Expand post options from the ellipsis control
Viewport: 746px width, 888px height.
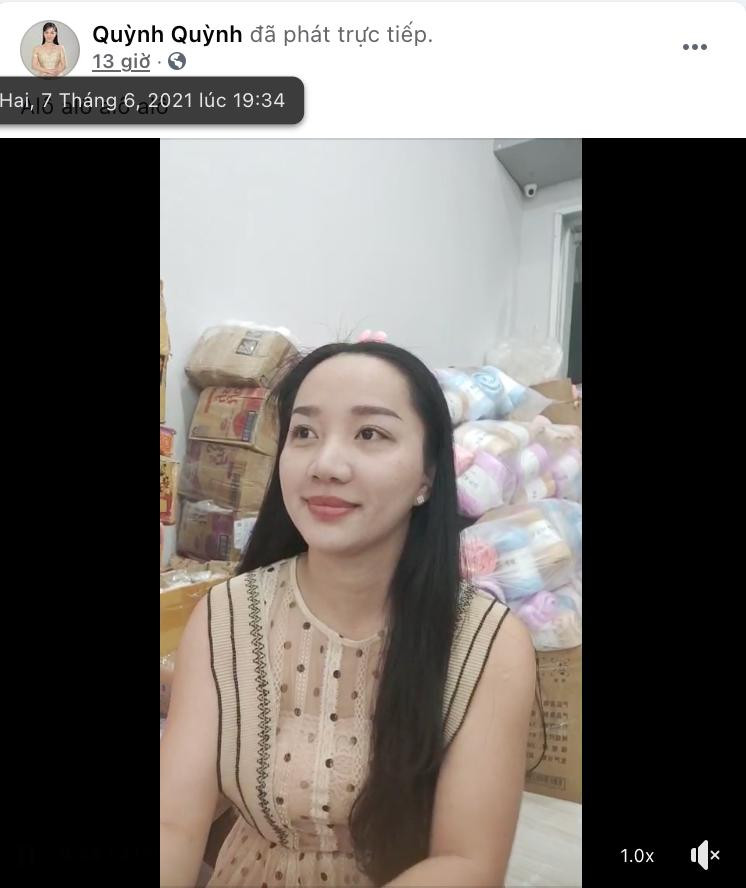tap(695, 46)
